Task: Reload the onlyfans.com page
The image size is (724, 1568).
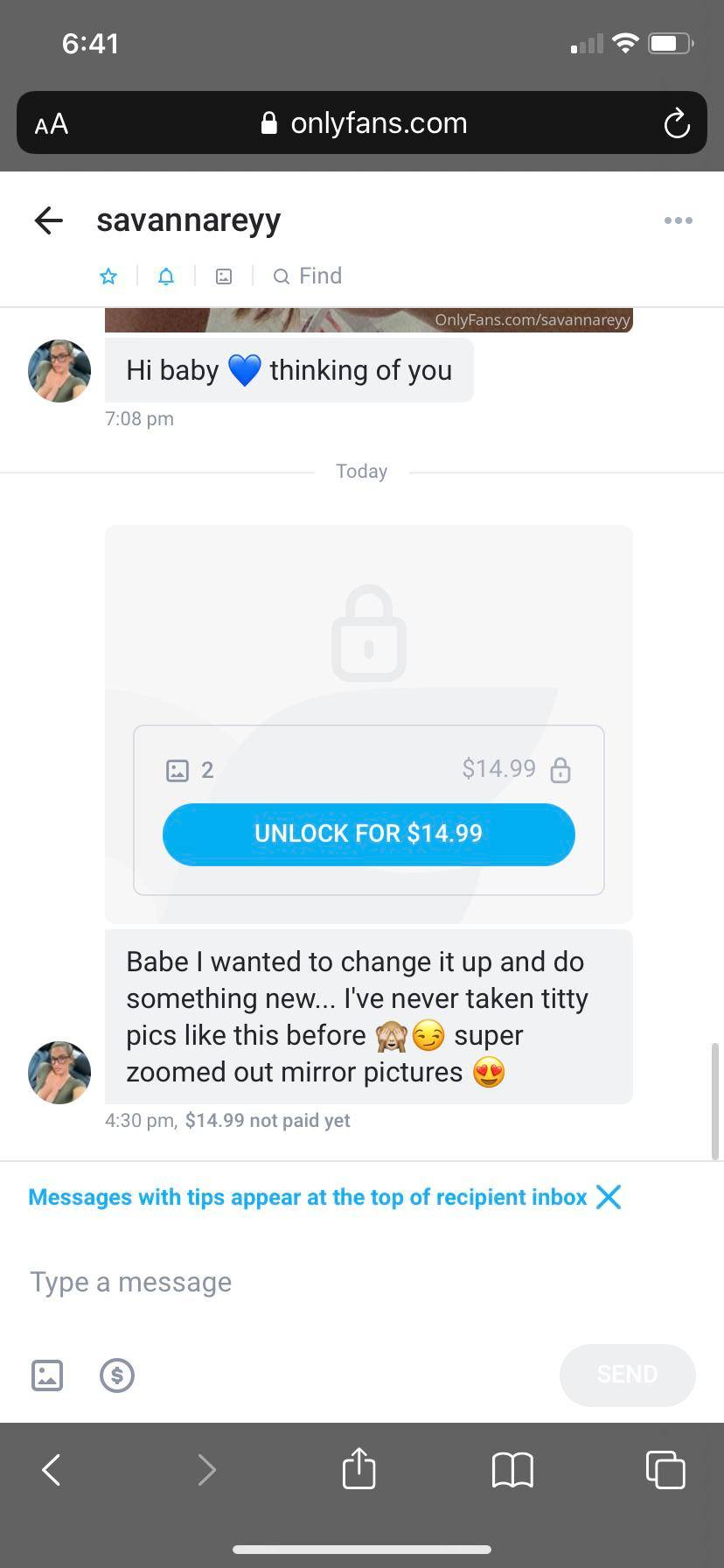Action: click(x=676, y=123)
